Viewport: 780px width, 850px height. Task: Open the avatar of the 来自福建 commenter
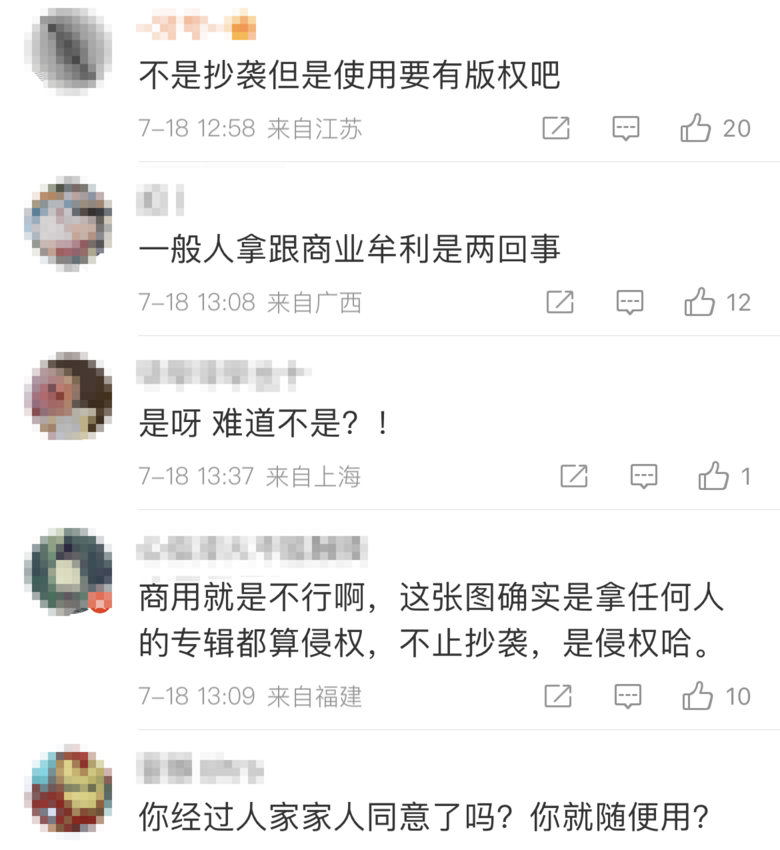(69, 571)
